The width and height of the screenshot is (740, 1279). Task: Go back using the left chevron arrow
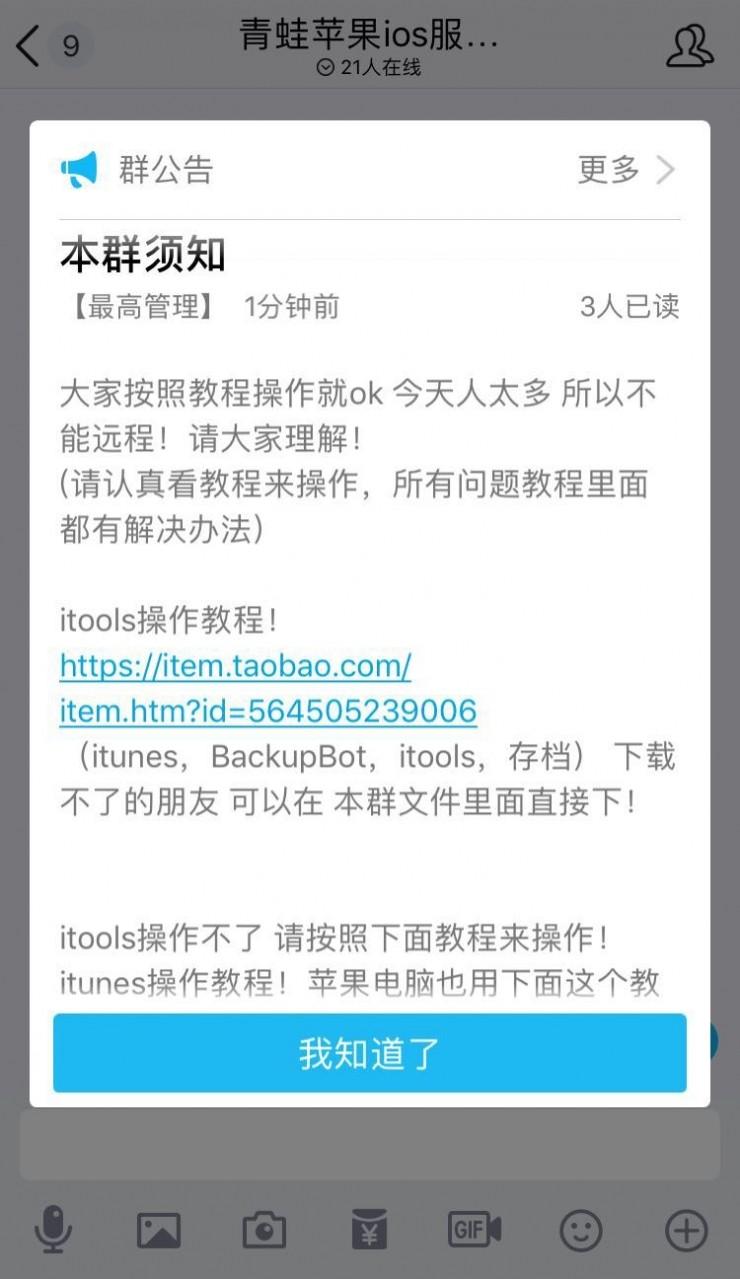coord(25,45)
